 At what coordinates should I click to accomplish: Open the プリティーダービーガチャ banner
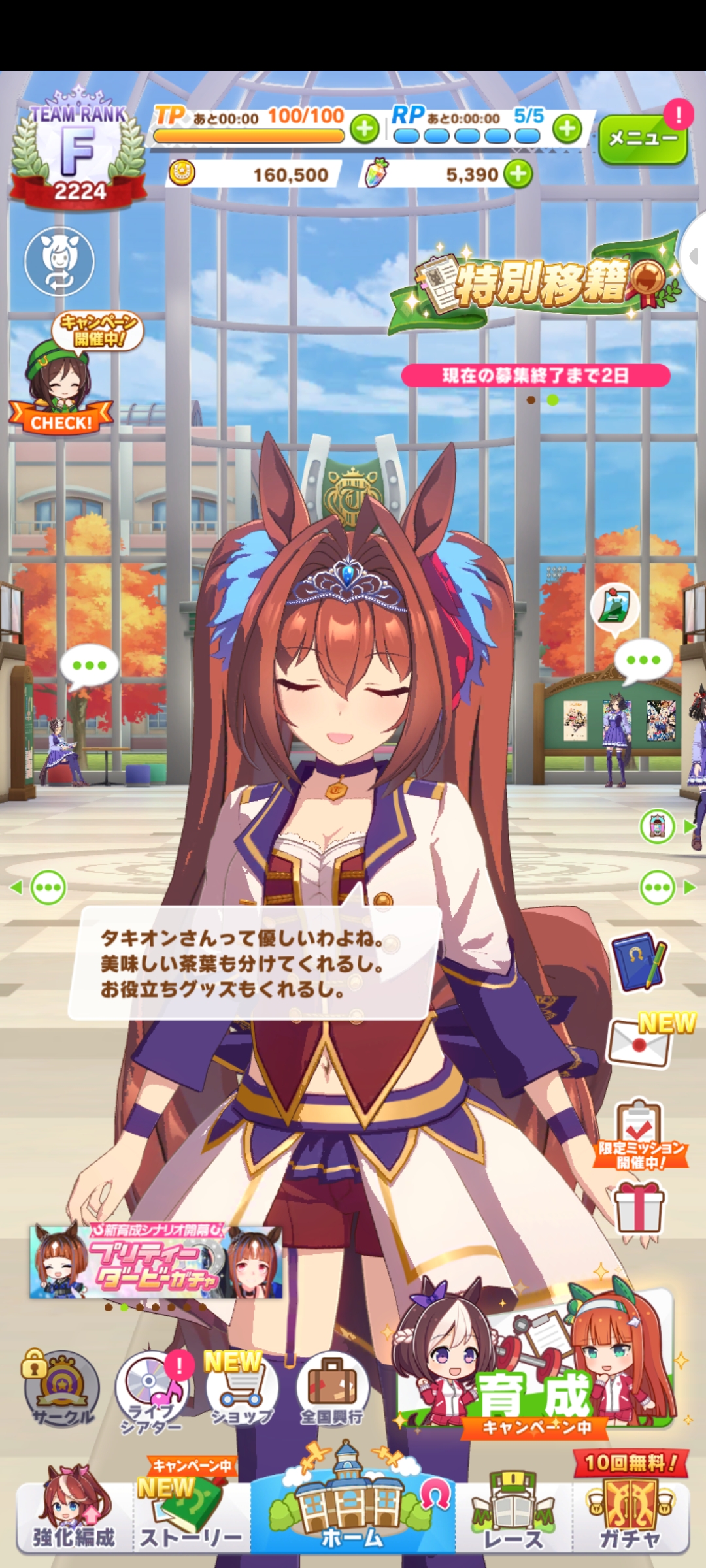click(156, 1261)
